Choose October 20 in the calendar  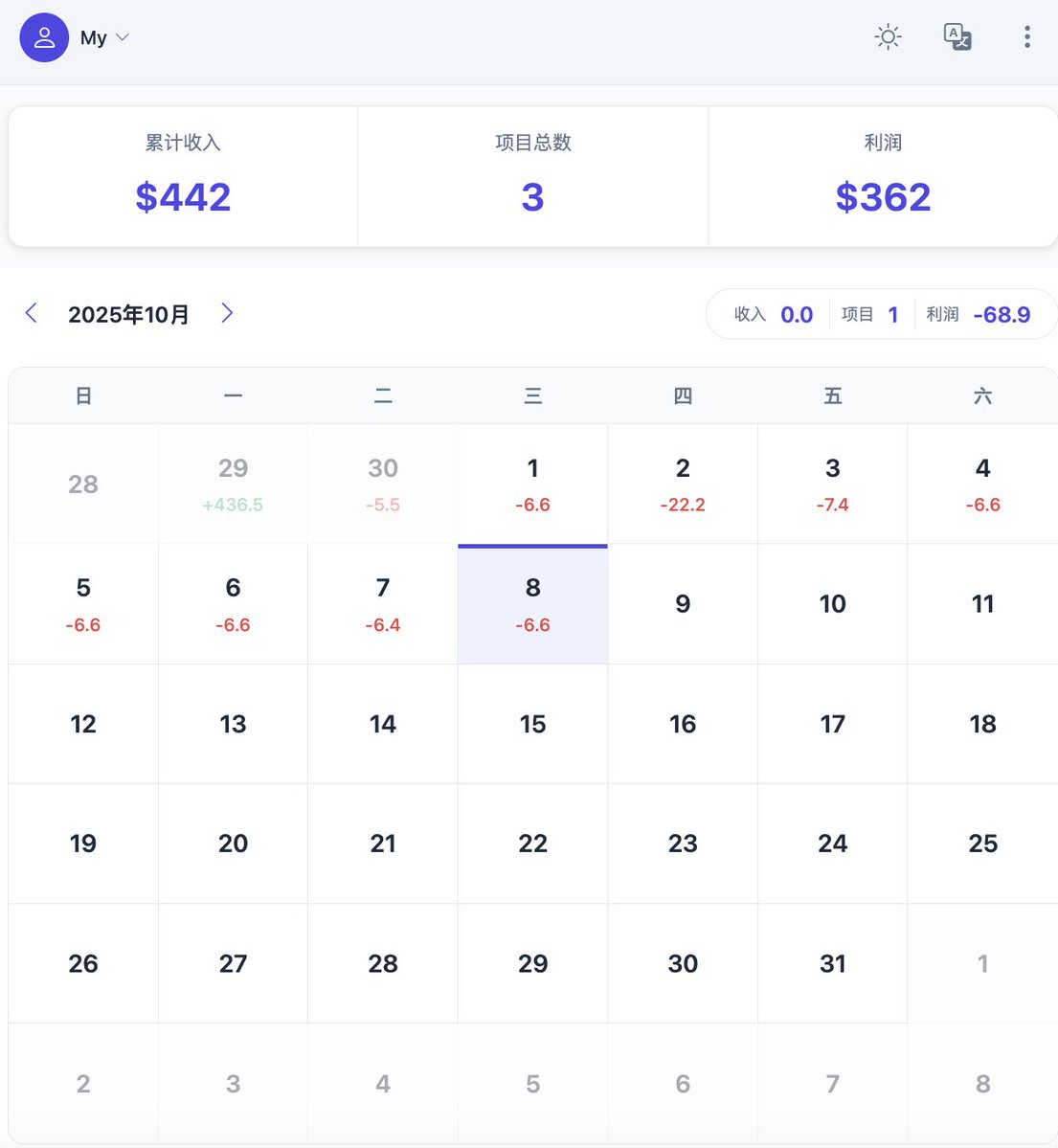point(233,844)
